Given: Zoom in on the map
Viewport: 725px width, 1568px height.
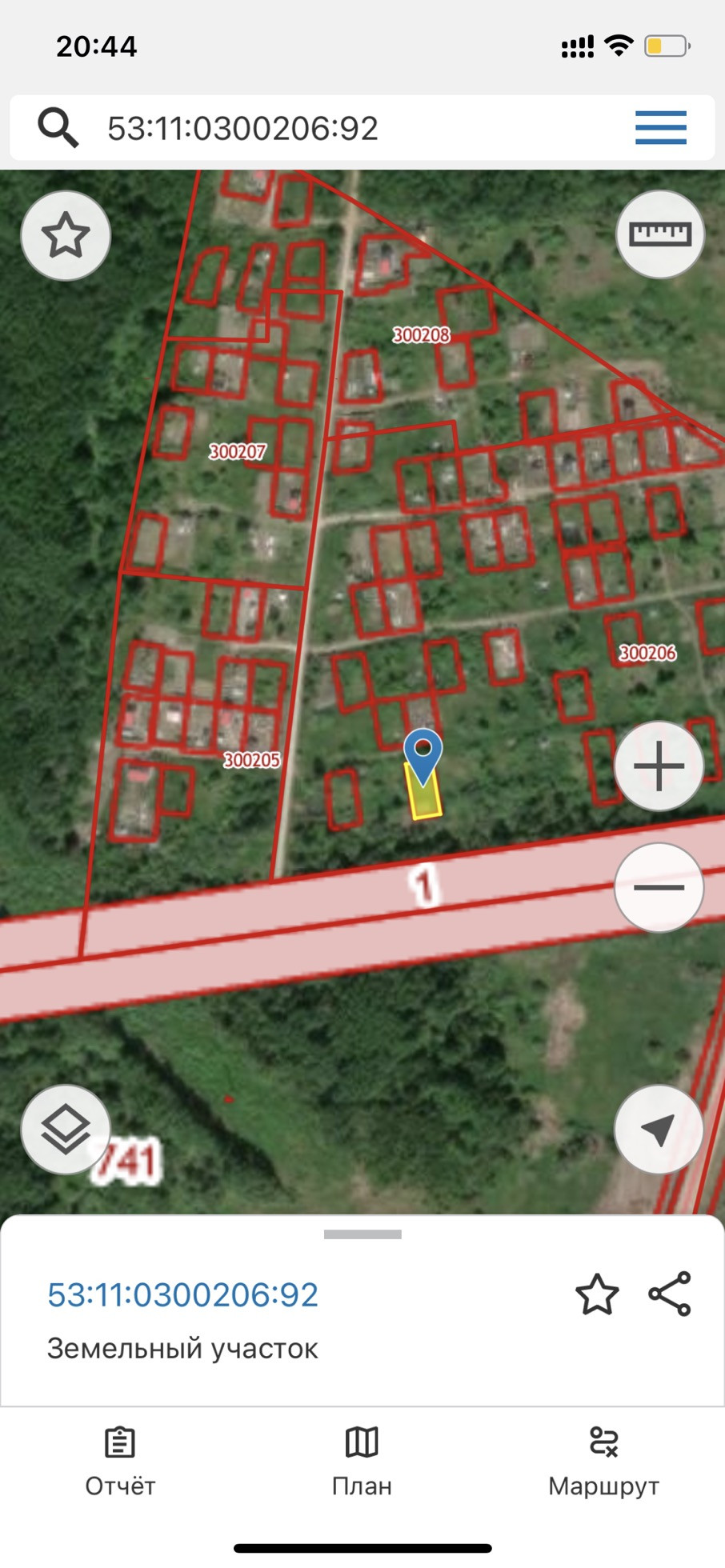Looking at the screenshot, I should [659, 766].
